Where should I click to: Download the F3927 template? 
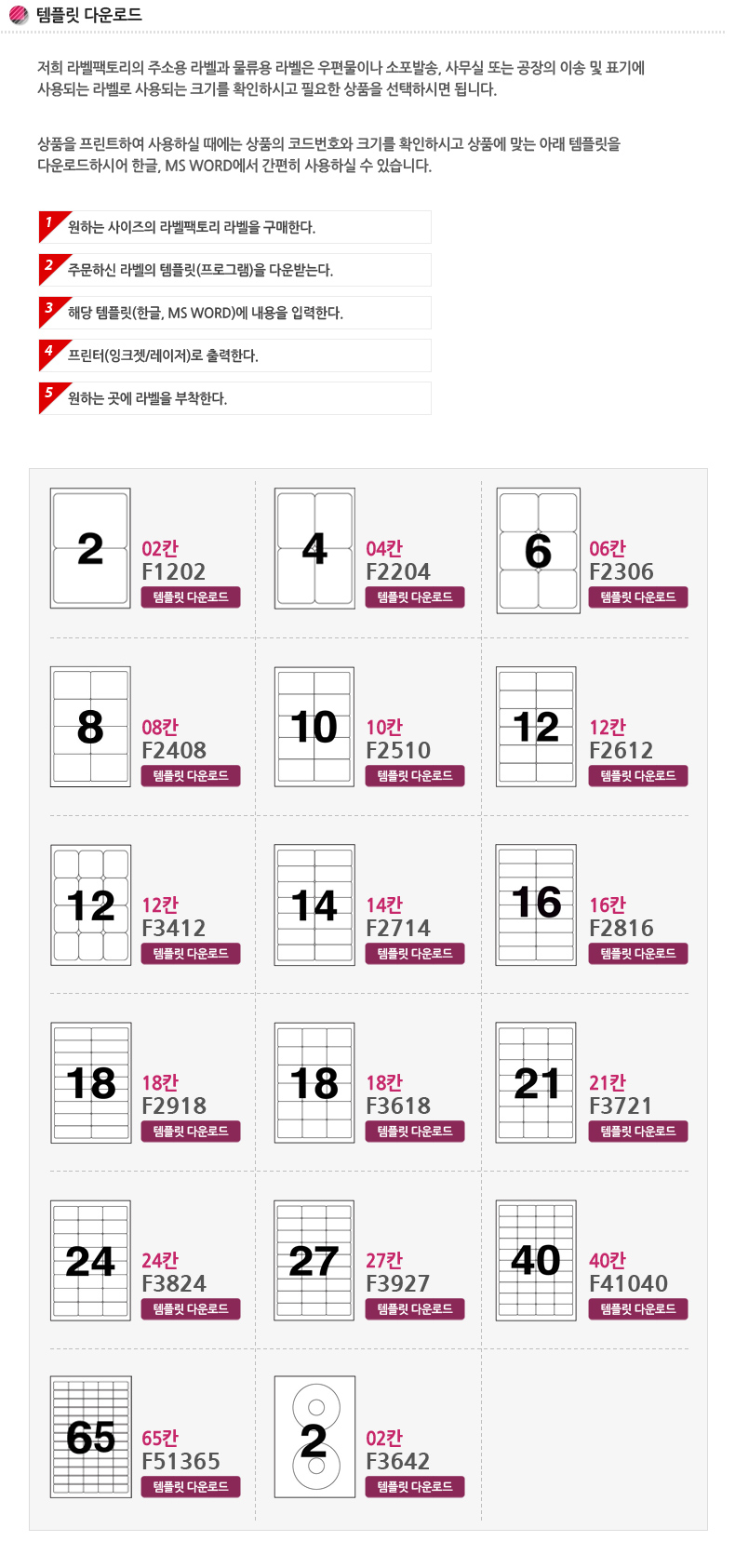point(415,1309)
